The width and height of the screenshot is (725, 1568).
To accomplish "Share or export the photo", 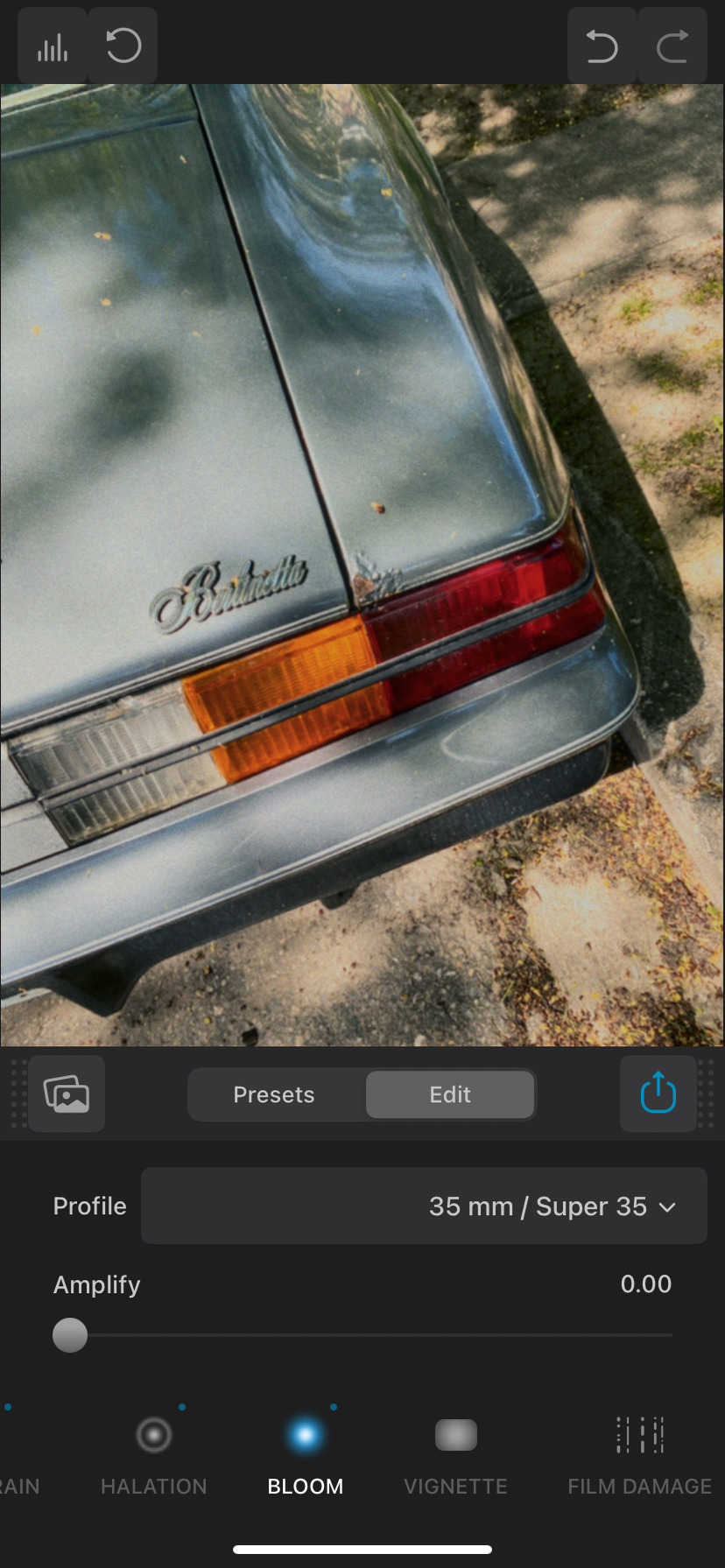I will pos(658,1094).
